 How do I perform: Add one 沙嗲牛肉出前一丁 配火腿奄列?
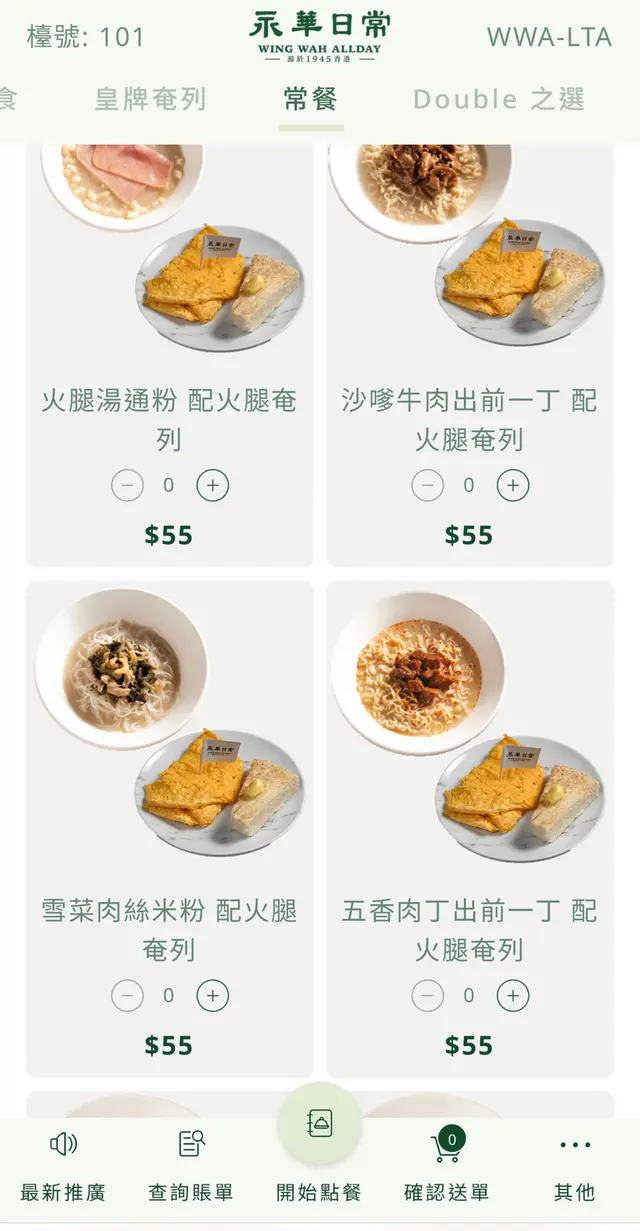pos(513,486)
